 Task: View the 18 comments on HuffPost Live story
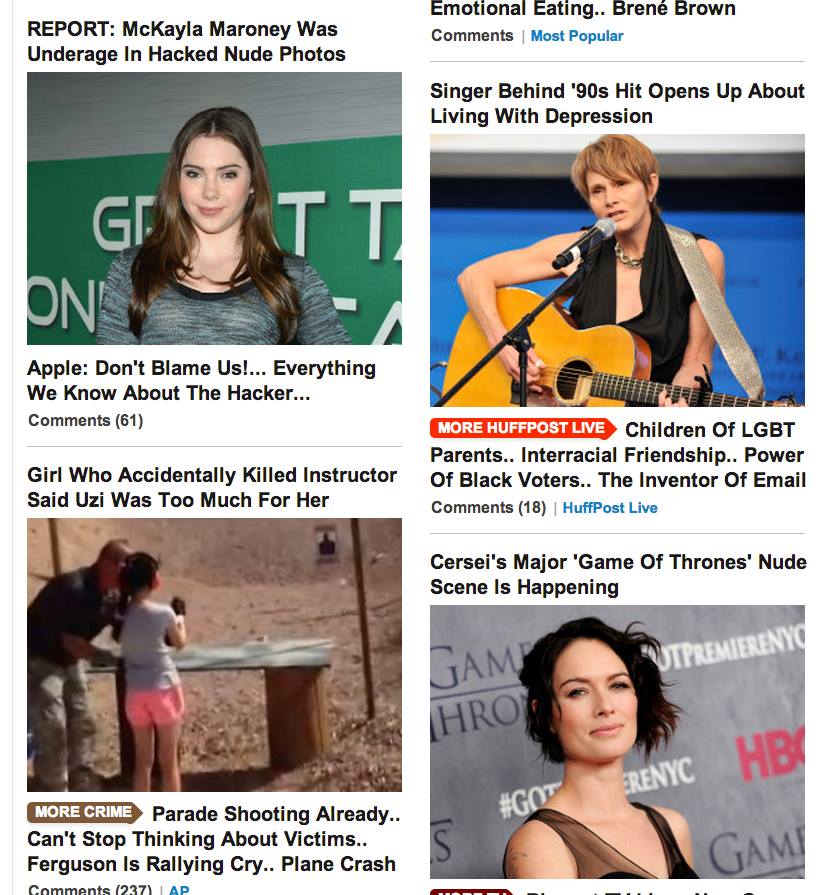(488, 508)
